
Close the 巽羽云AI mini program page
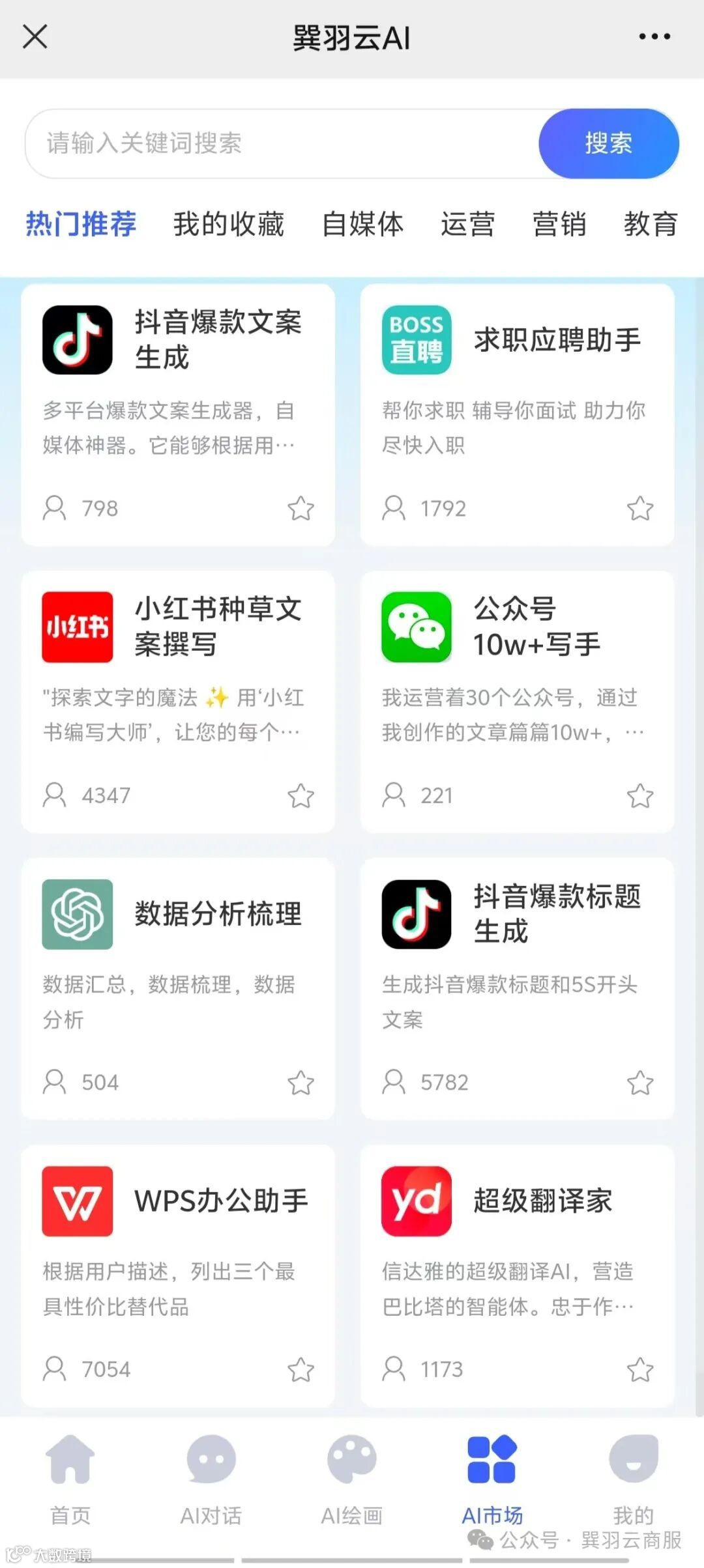(x=35, y=36)
